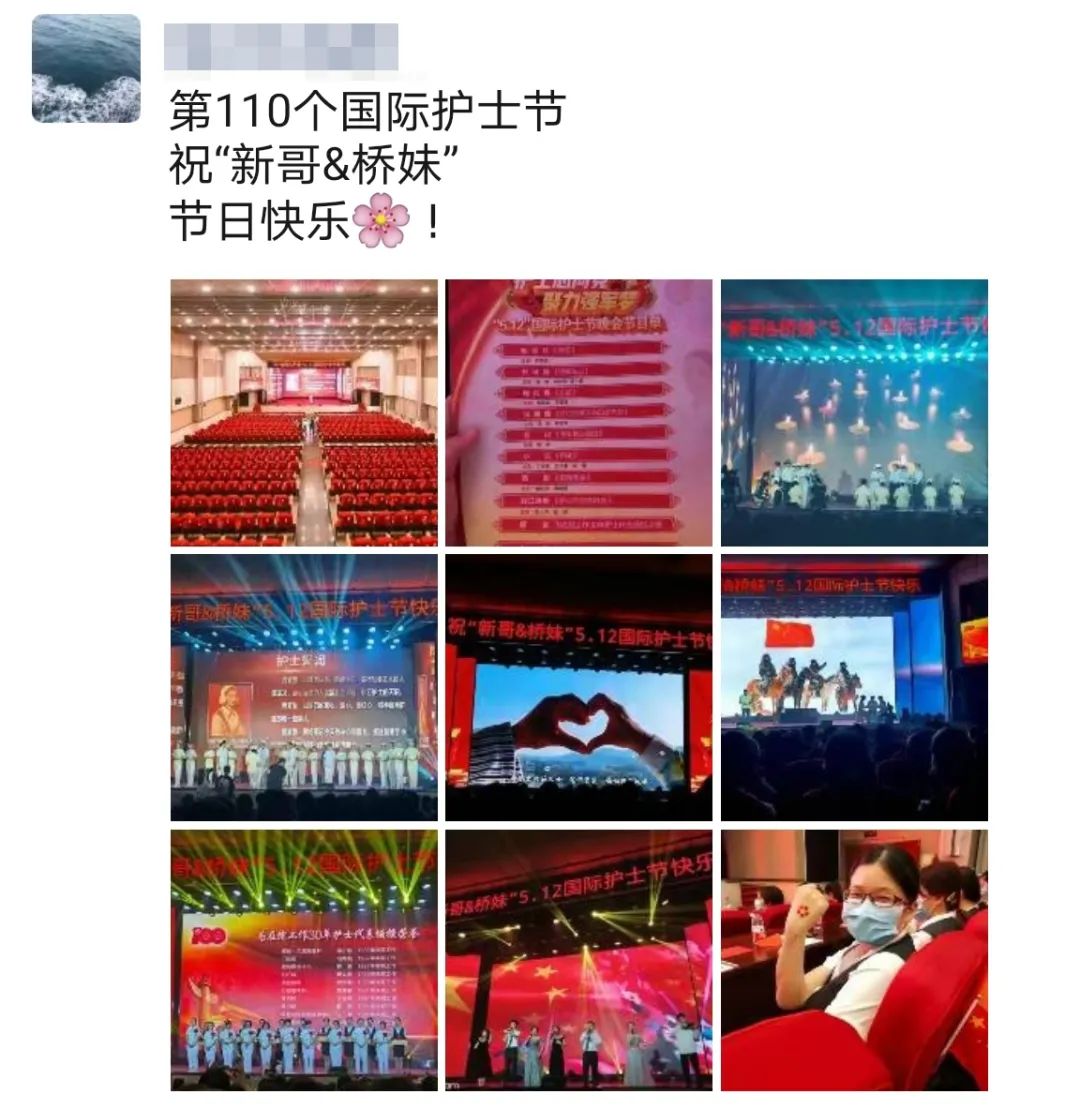Screen dimensions: 1080x1109
Task: Open the photo of horse riders with flag
Action: (x=854, y=687)
